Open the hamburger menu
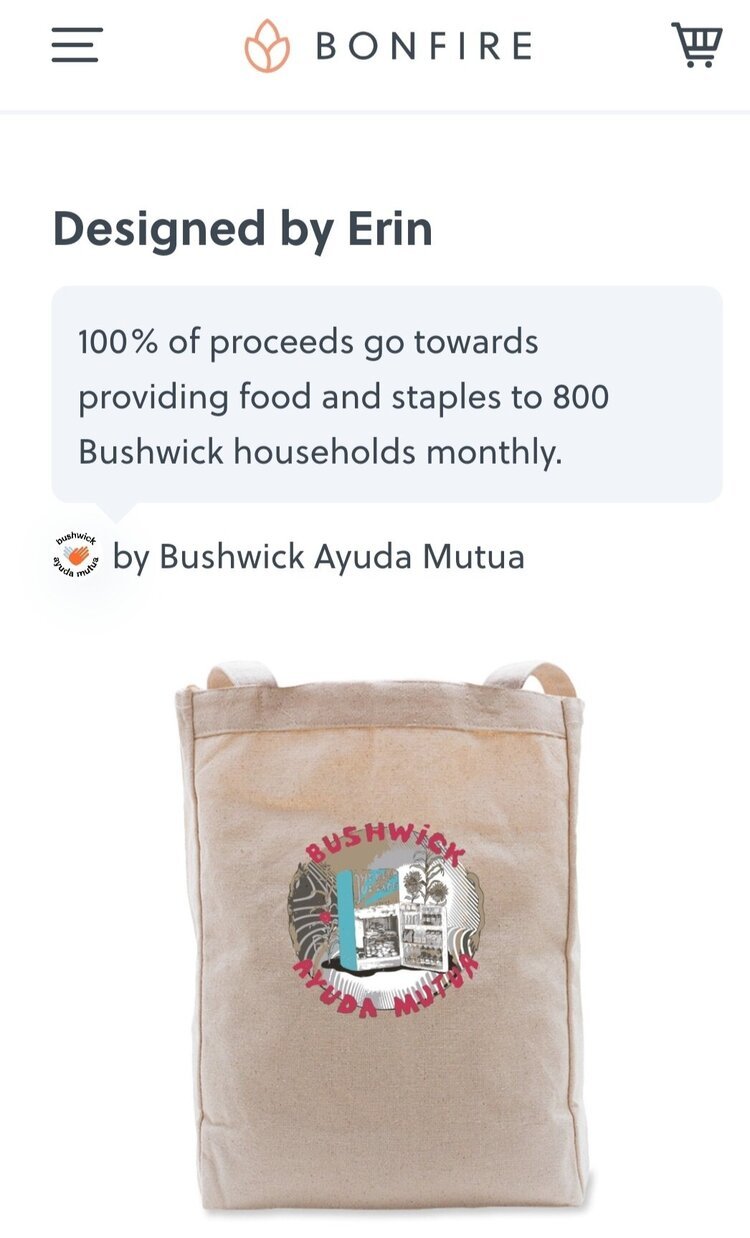Viewport: 750px width, 1238px height. tap(77, 45)
